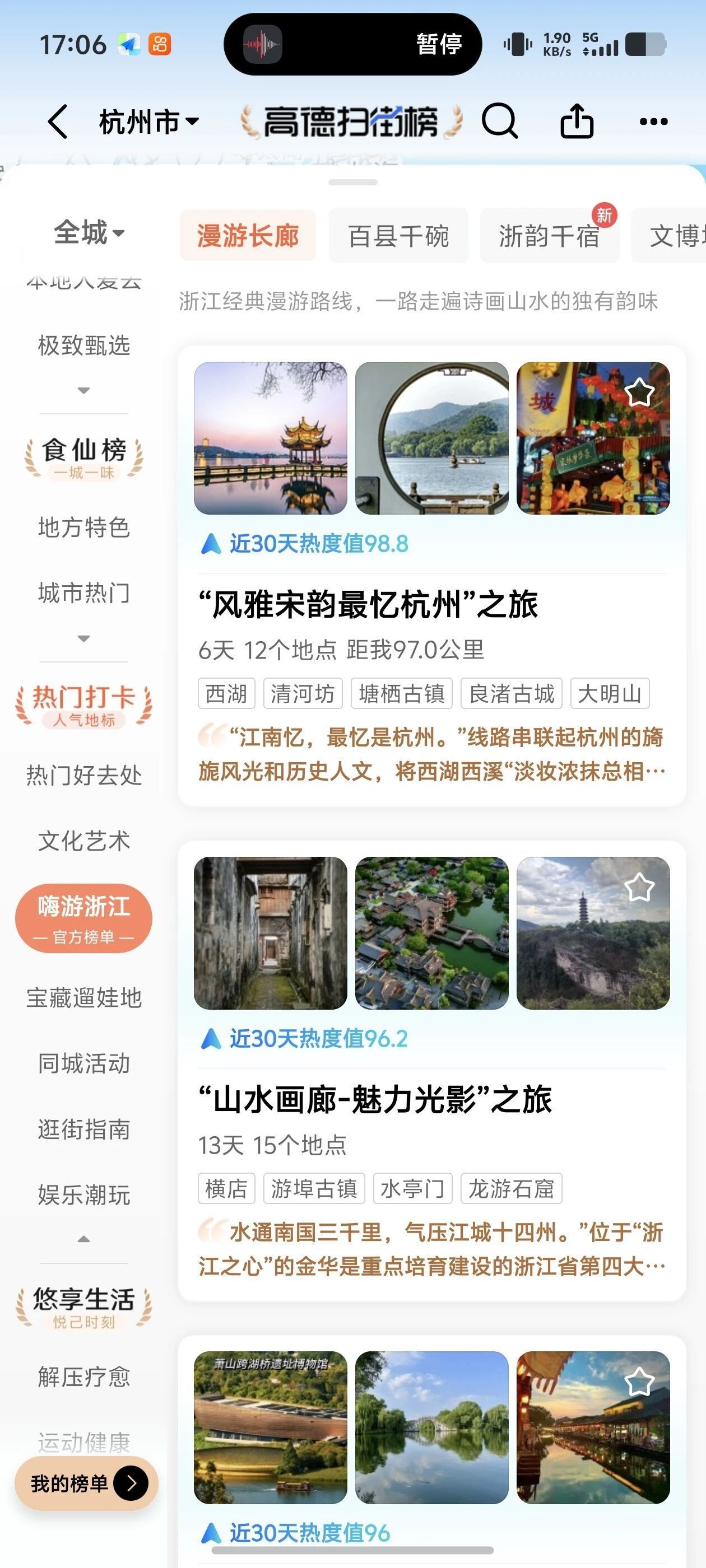Open the 文化艺术 category
Viewport: 706px width, 1568px height.
[x=84, y=841]
